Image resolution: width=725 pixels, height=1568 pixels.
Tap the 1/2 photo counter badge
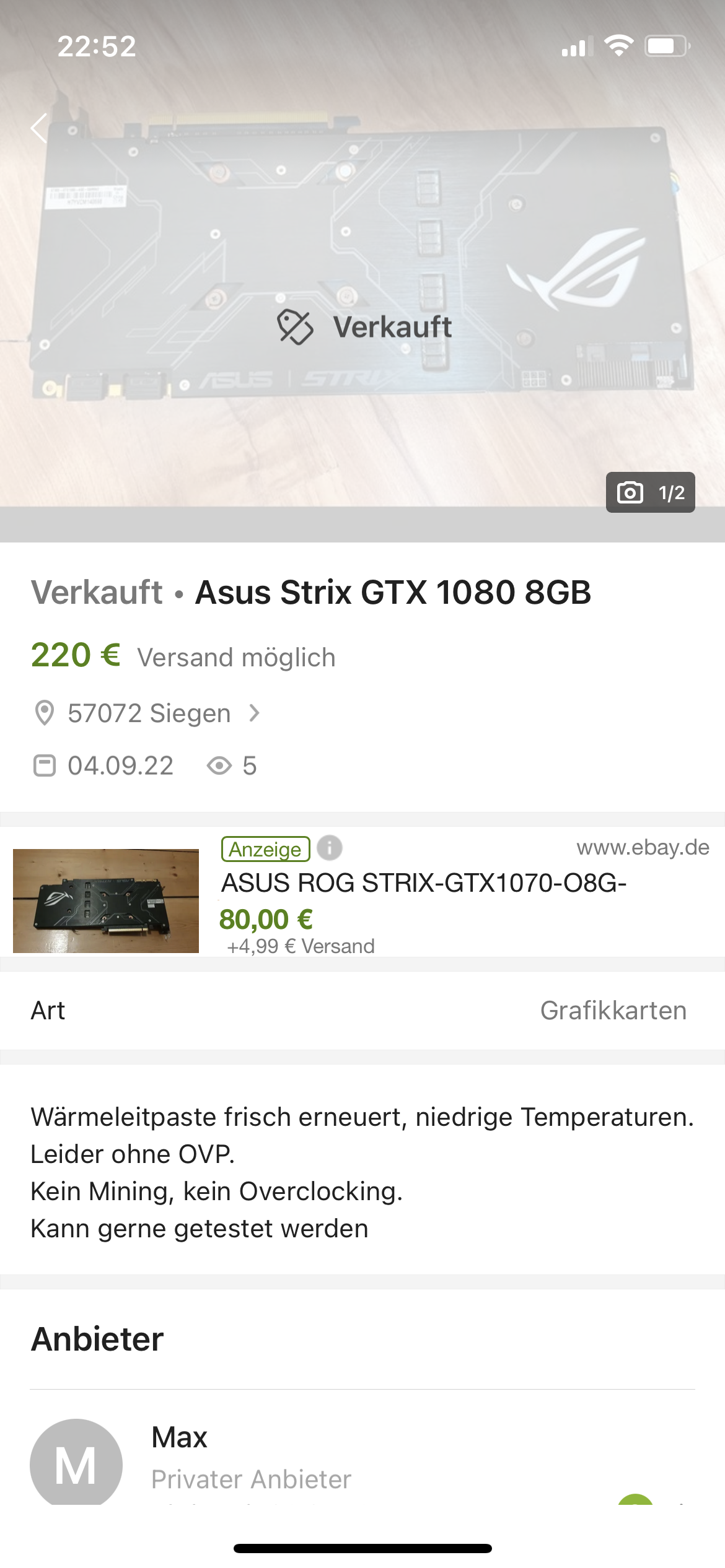coord(650,493)
